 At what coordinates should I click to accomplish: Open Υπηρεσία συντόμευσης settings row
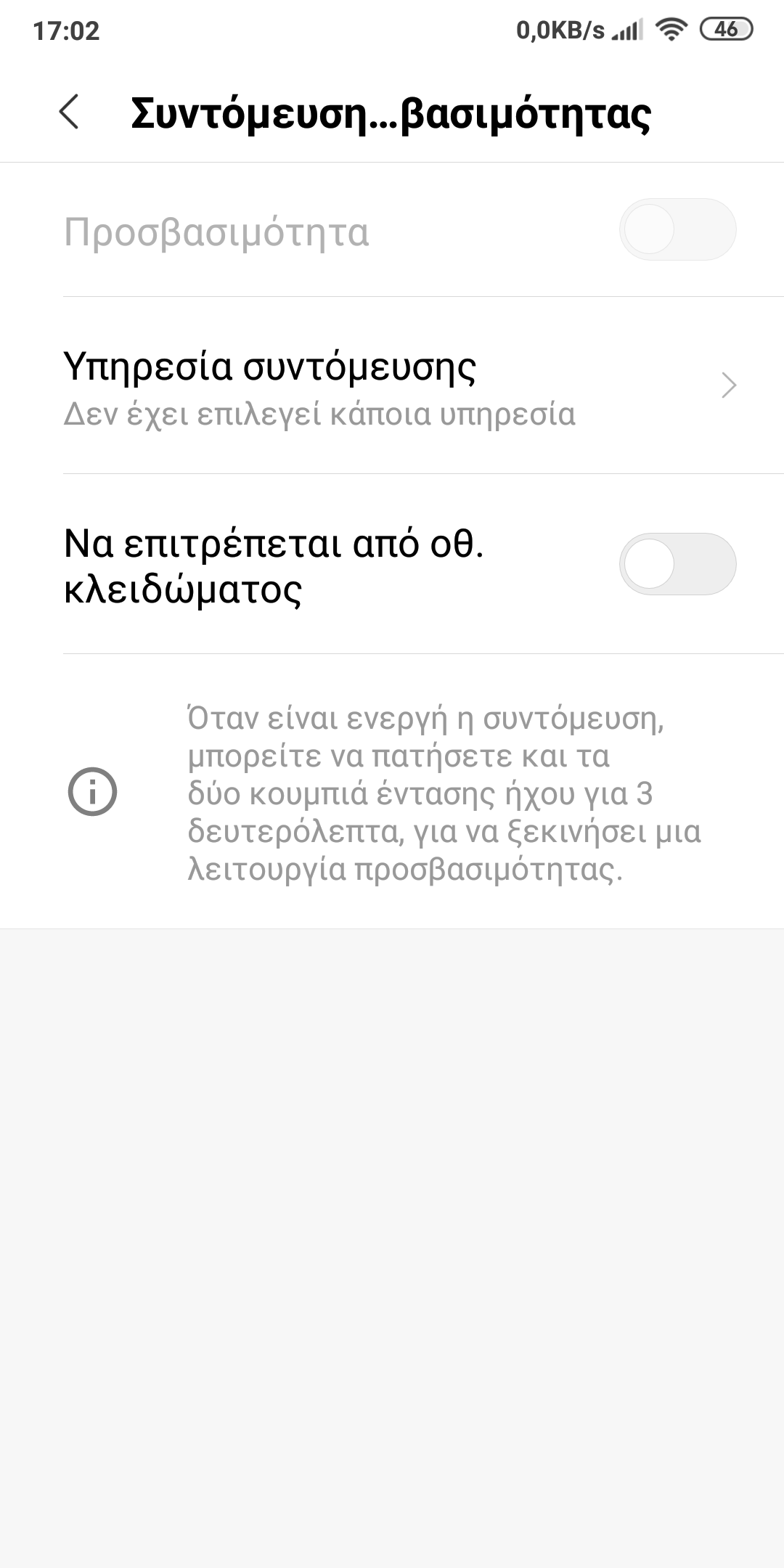coord(392,386)
